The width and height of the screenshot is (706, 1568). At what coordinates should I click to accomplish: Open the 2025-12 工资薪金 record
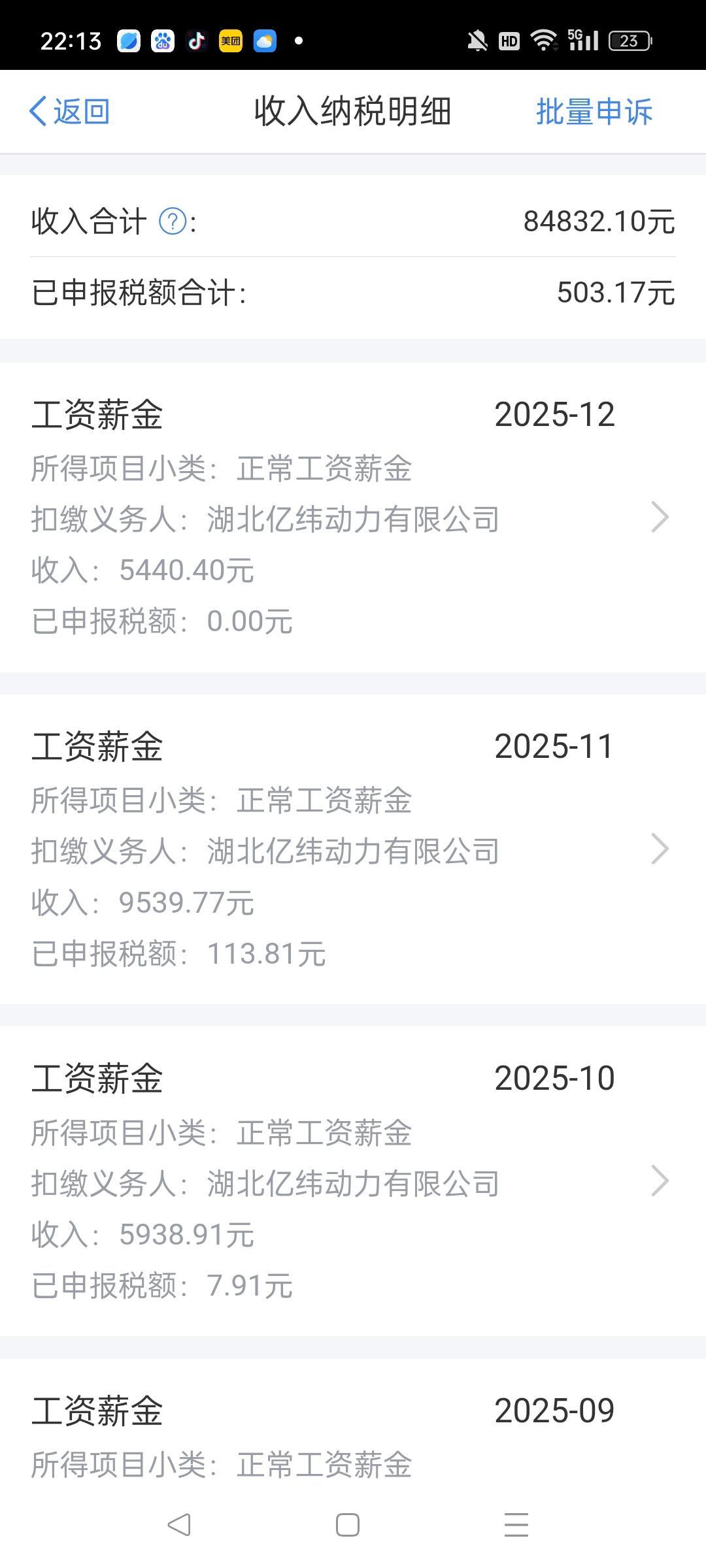[353, 517]
